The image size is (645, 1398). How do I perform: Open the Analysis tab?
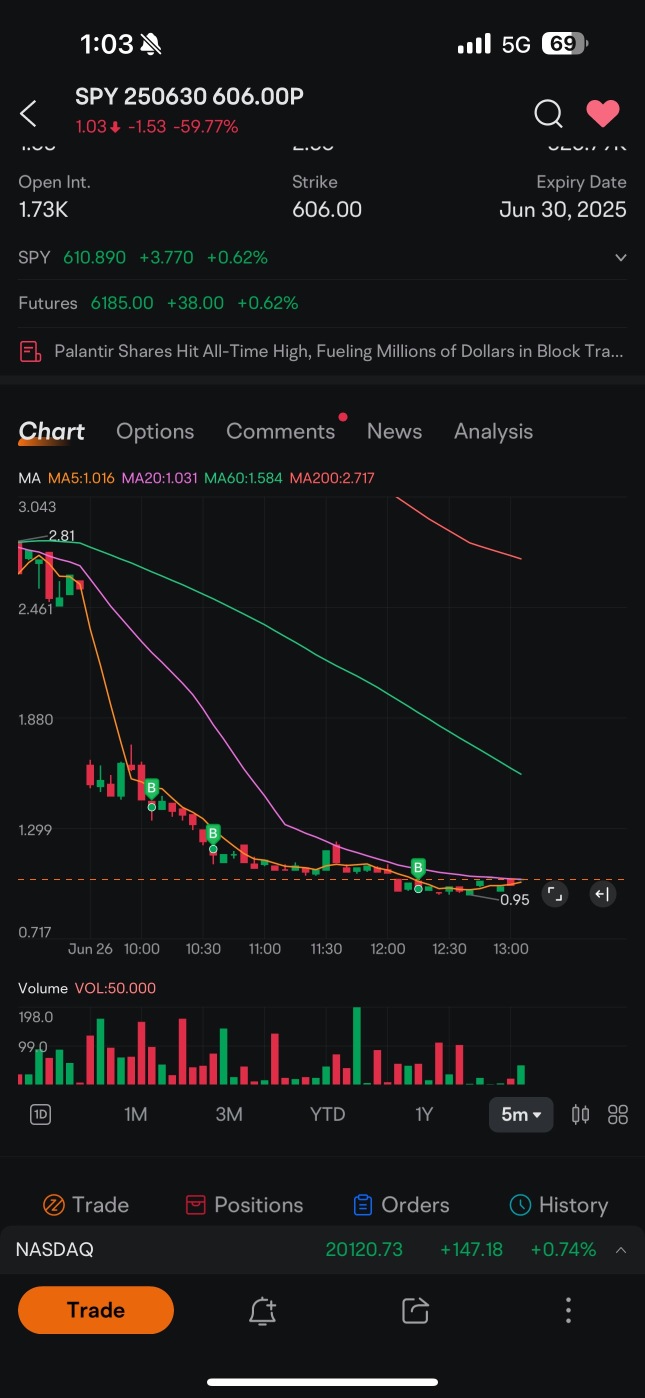pos(493,431)
